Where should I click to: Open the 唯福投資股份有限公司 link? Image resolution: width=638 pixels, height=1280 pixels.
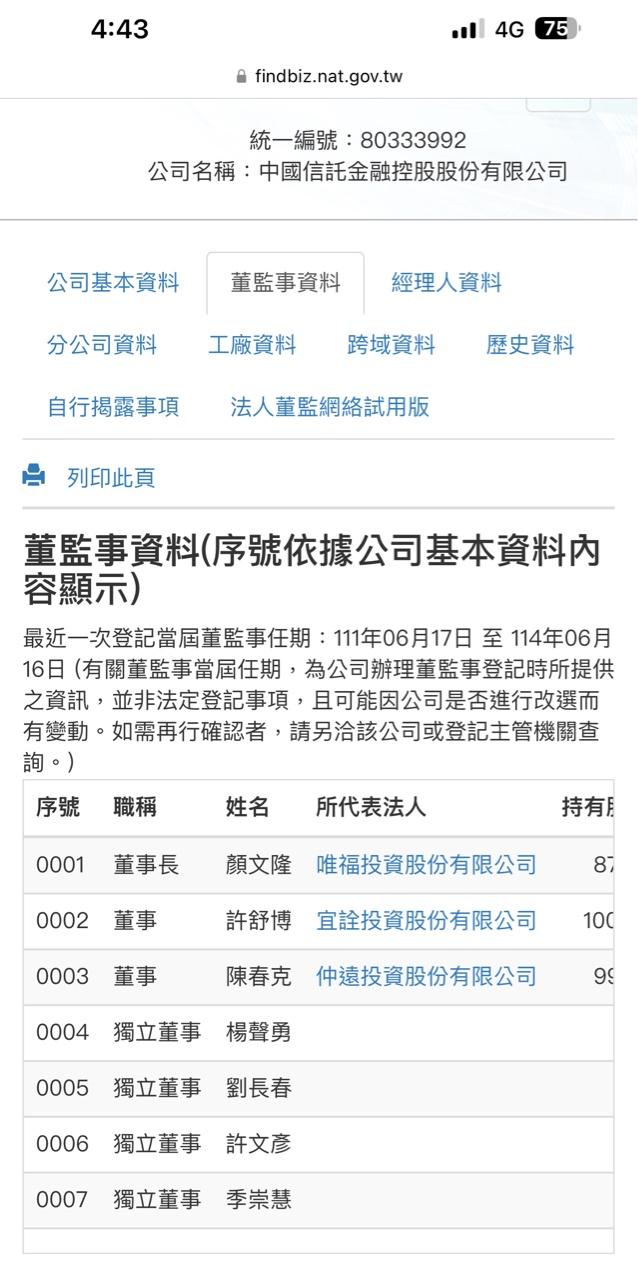[x=426, y=865]
